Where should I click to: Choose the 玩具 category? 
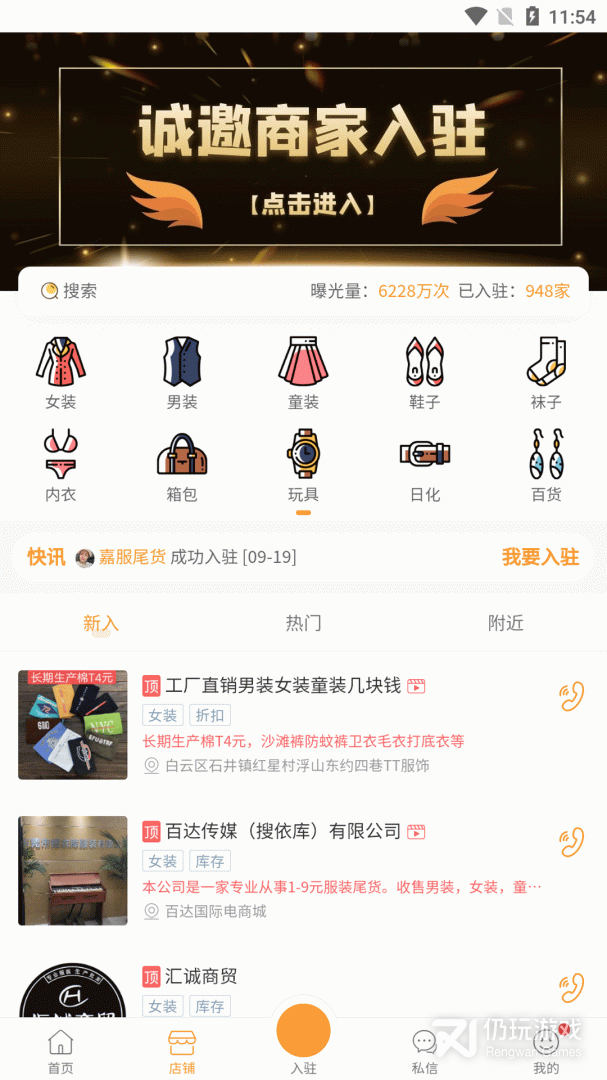(303, 466)
